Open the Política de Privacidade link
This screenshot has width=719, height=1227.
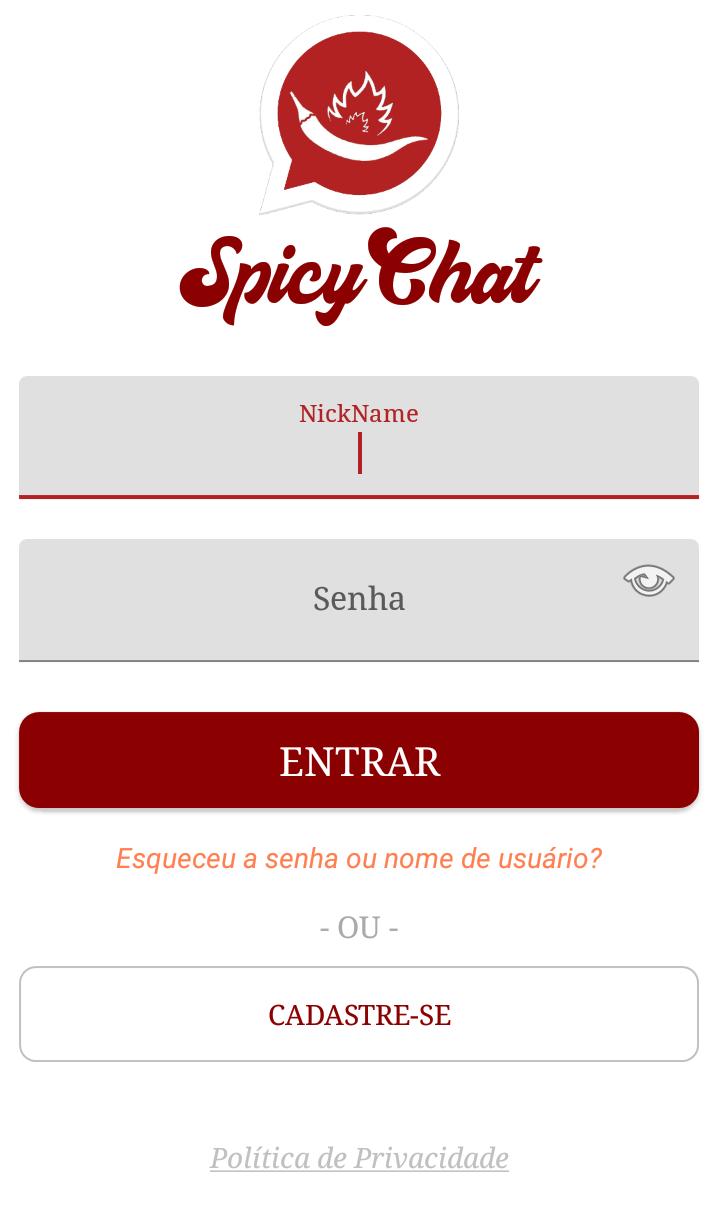coord(358,1158)
